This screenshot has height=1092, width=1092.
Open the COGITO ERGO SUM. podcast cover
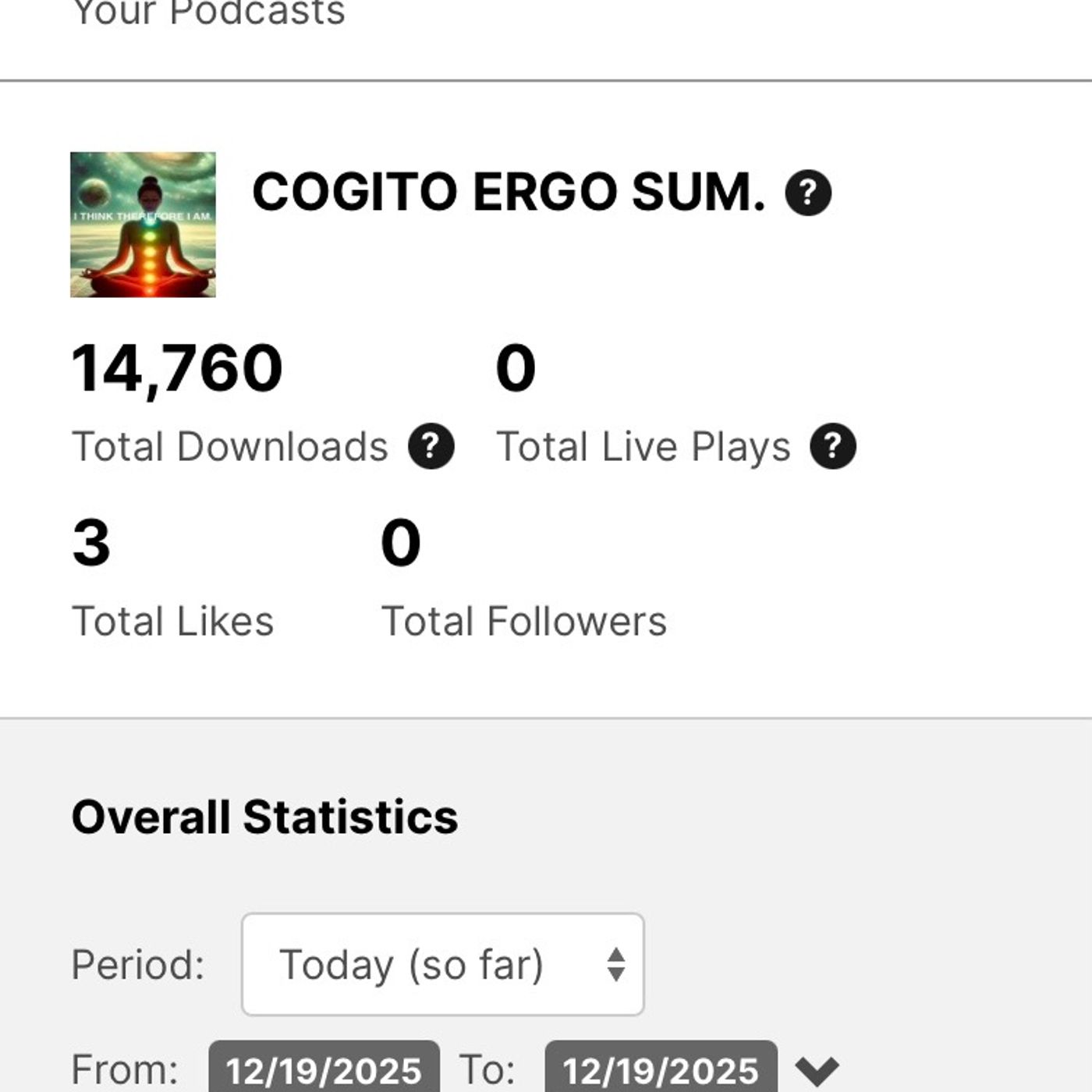pyautogui.click(x=143, y=225)
